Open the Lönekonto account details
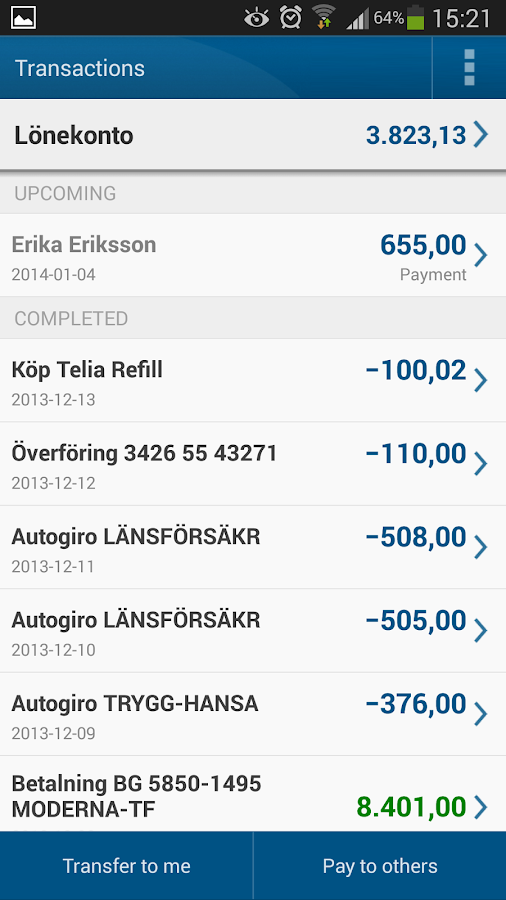This screenshot has height=900, width=506. [253, 135]
